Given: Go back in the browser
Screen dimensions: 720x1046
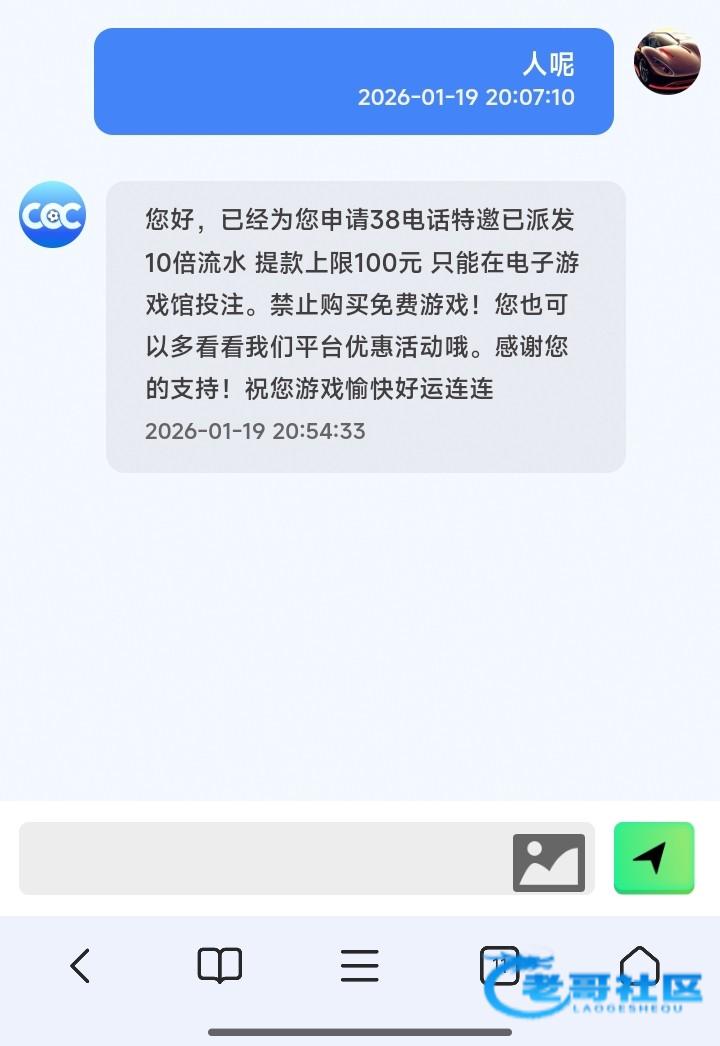Looking at the screenshot, I should [80, 966].
